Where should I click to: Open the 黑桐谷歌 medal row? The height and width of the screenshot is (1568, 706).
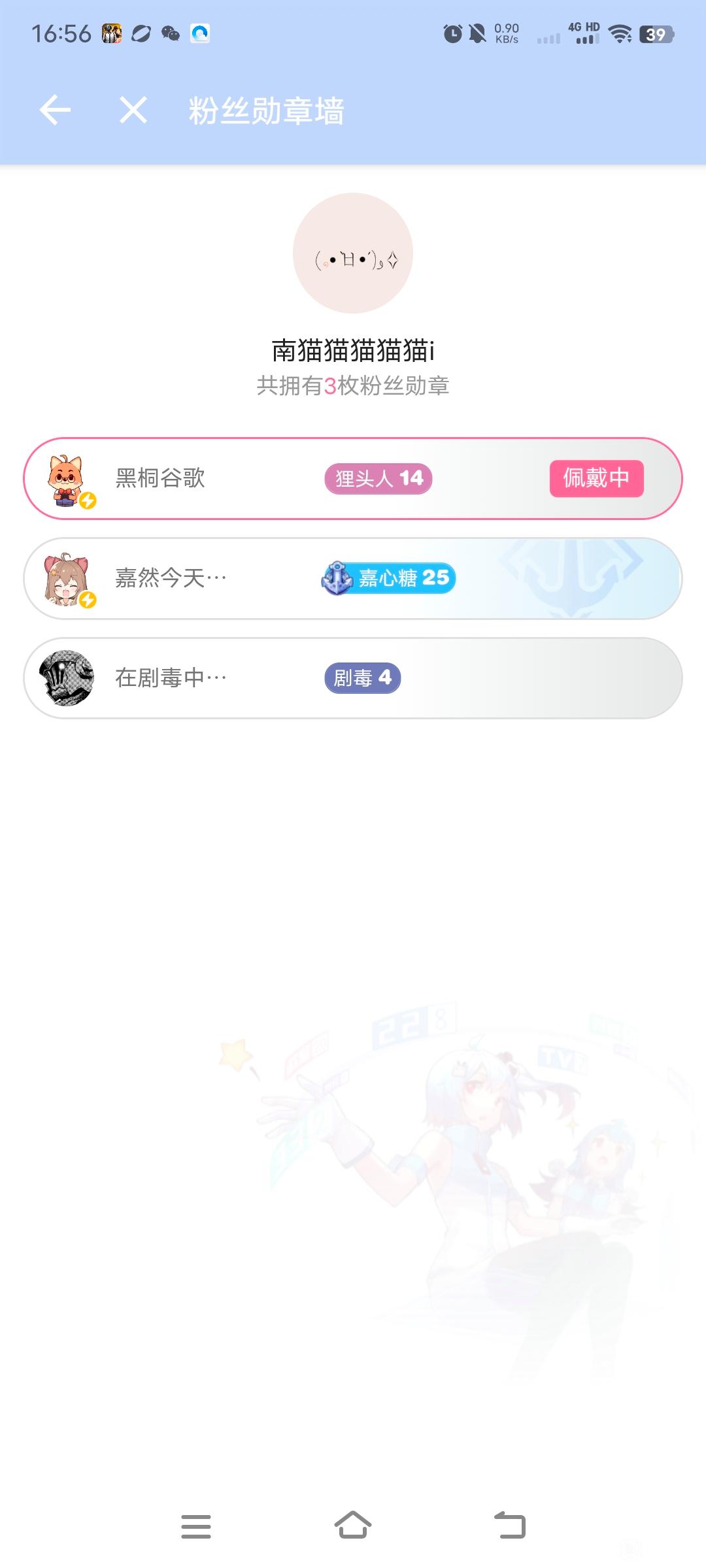(x=353, y=478)
